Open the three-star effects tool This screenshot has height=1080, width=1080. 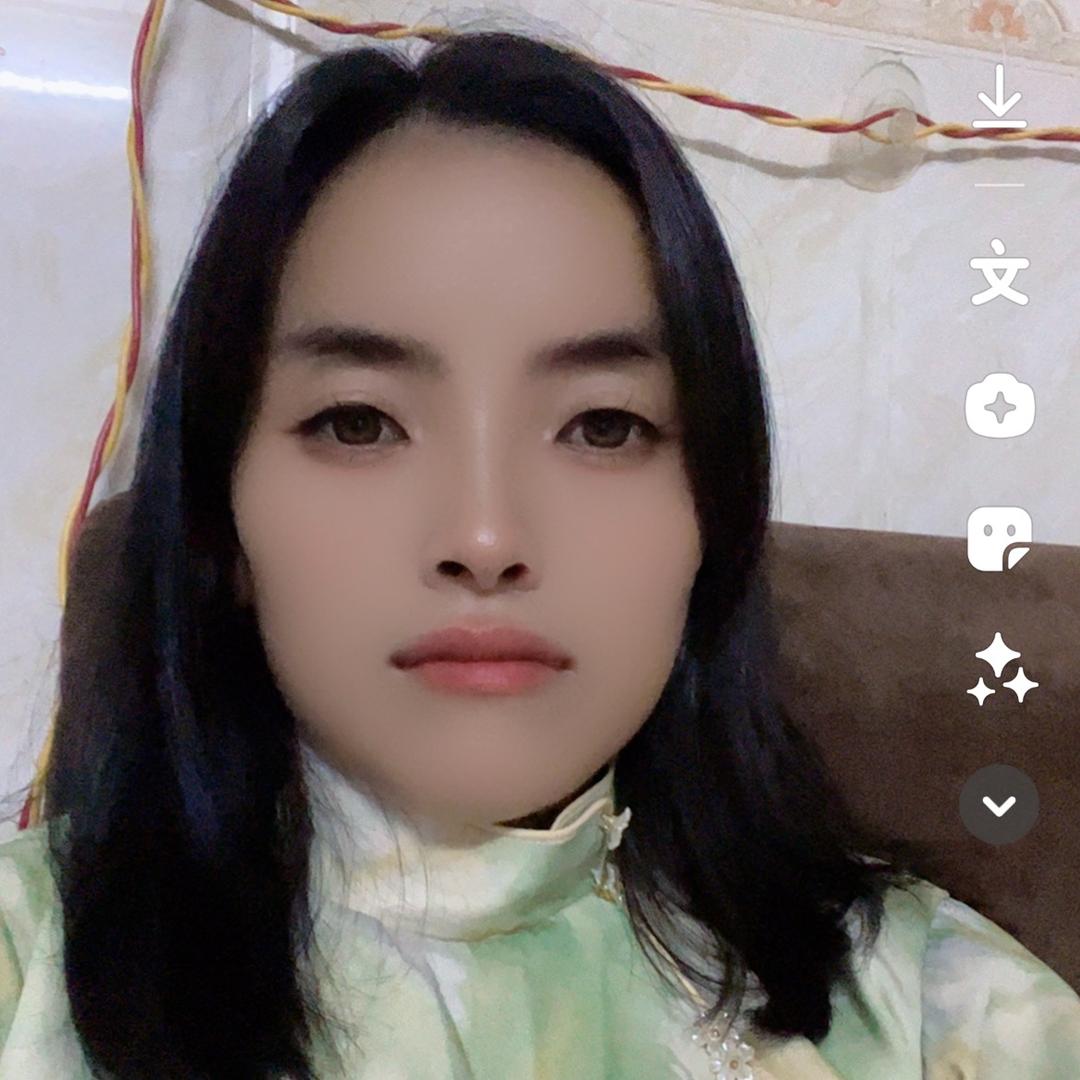pos(1001,669)
